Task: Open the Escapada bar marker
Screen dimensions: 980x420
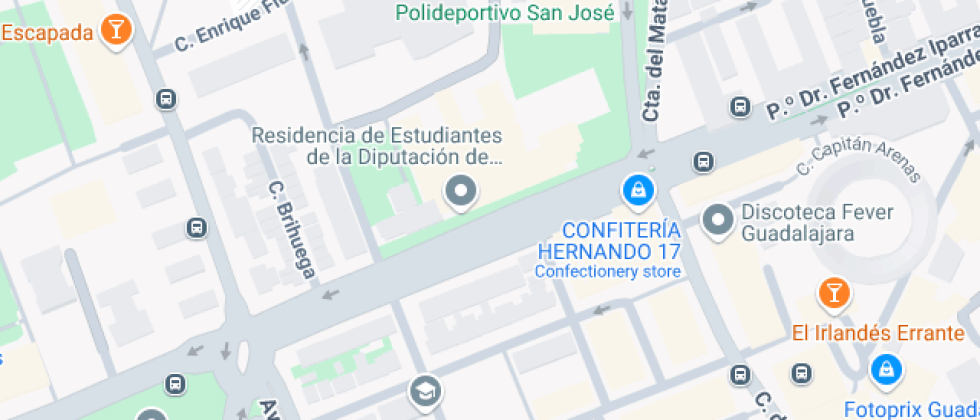Action: pyautogui.click(x=116, y=30)
